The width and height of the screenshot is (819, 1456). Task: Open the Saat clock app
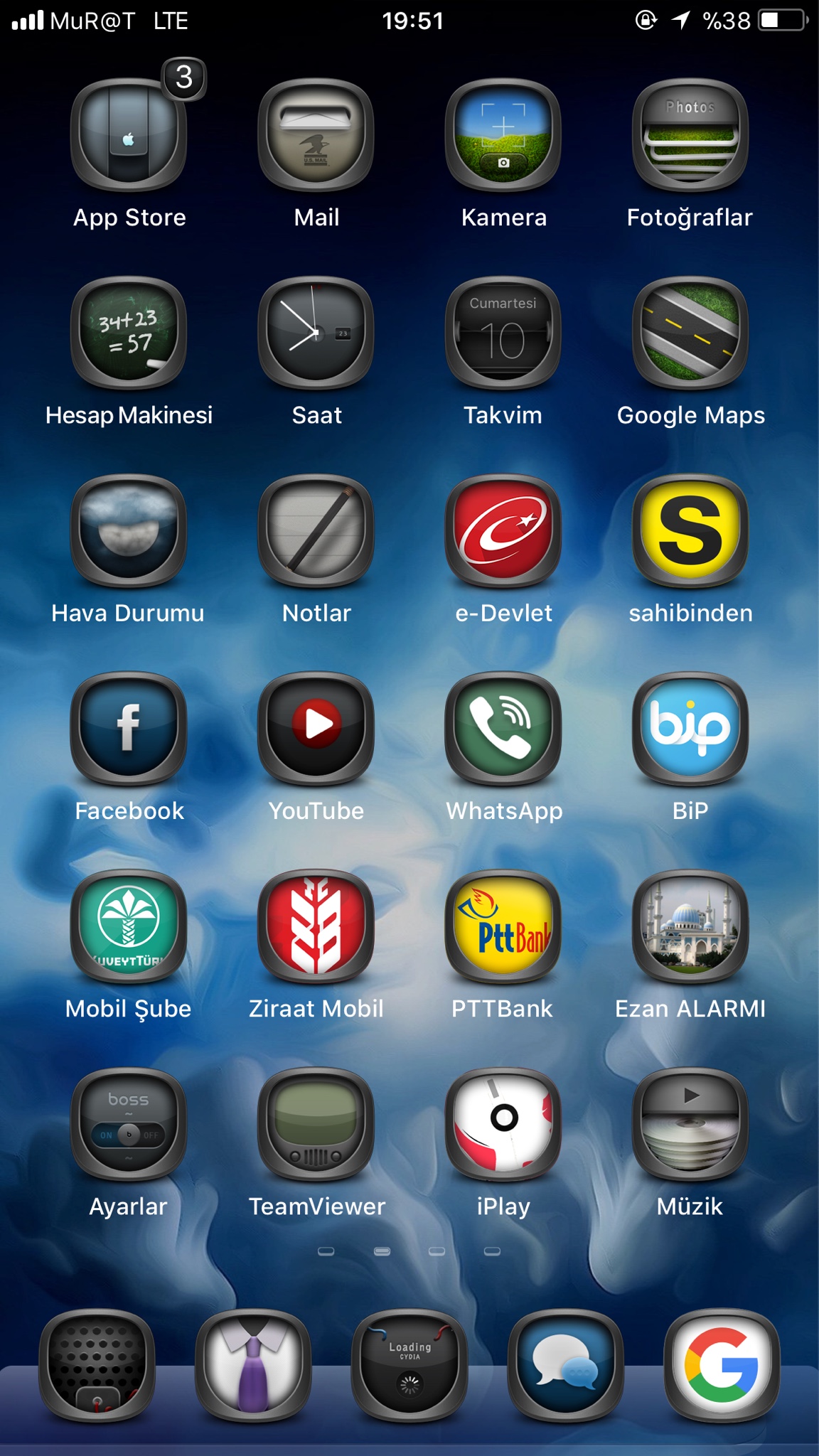[x=316, y=333]
